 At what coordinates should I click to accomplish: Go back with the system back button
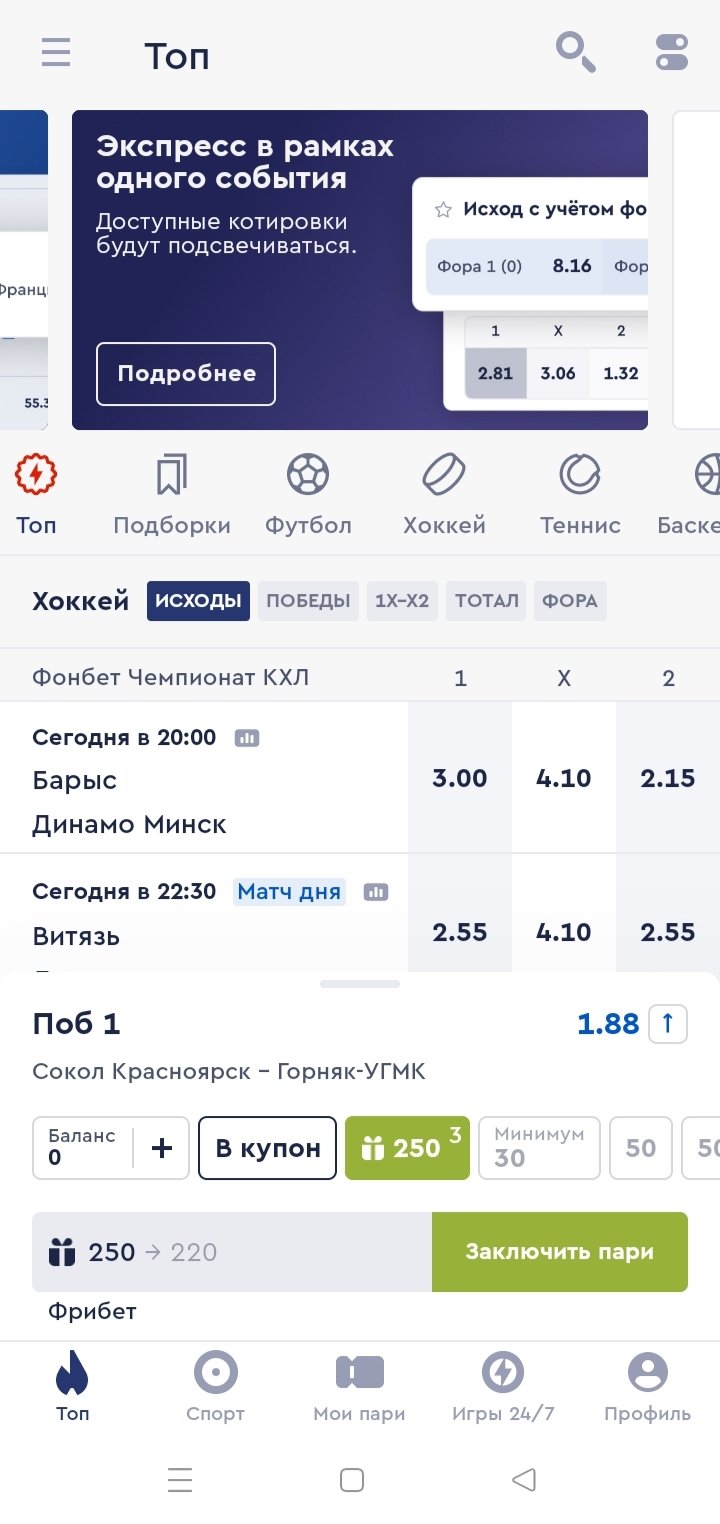point(523,1480)
